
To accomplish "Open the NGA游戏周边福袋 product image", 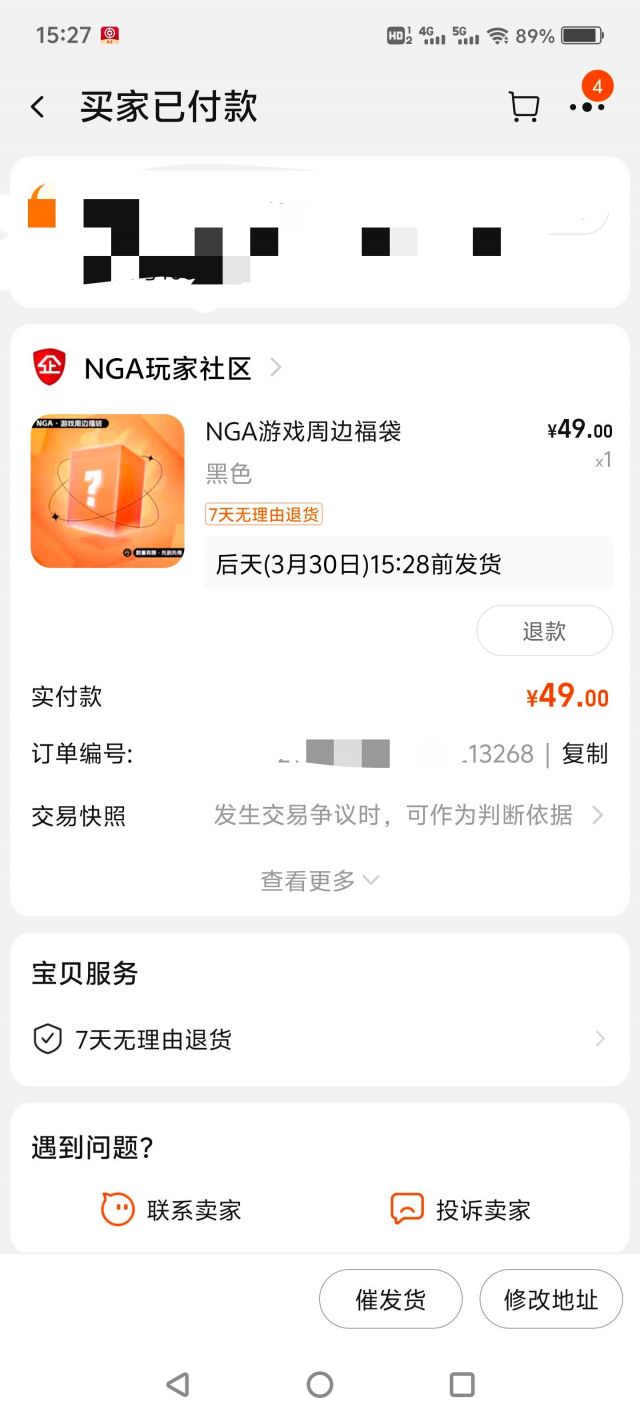I will [x=108, y=491].
